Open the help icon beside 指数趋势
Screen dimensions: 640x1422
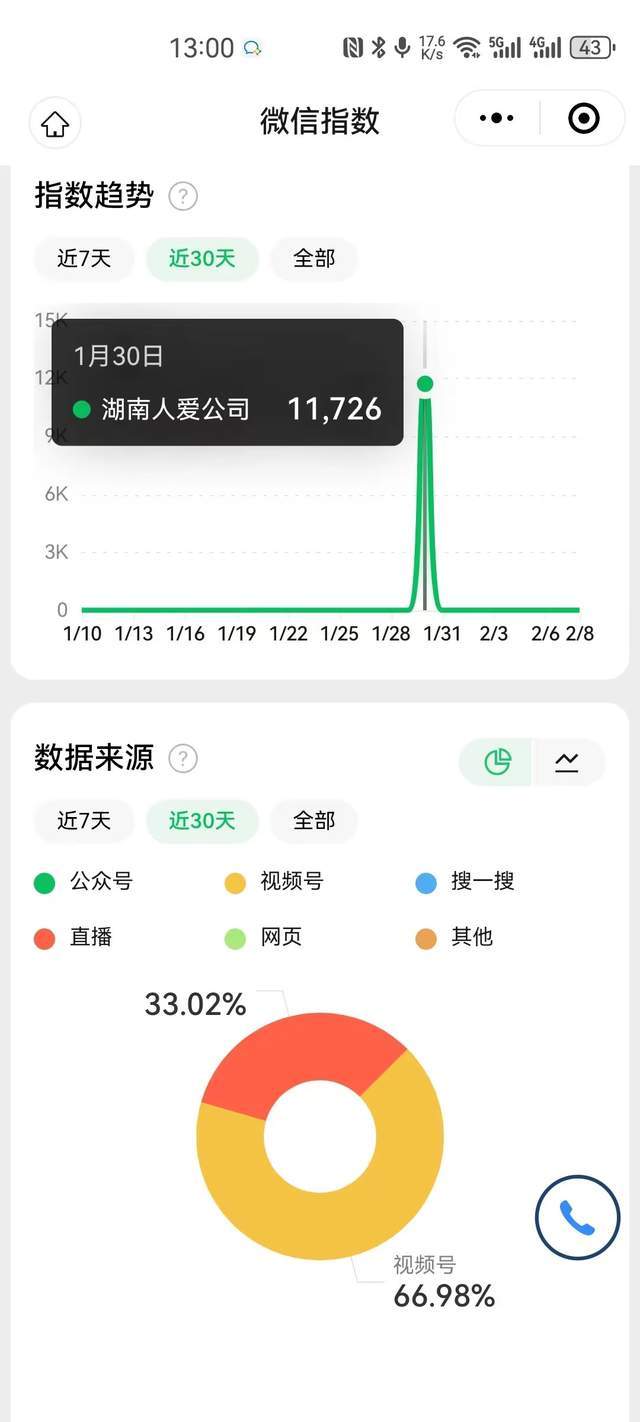coord(183,196)
